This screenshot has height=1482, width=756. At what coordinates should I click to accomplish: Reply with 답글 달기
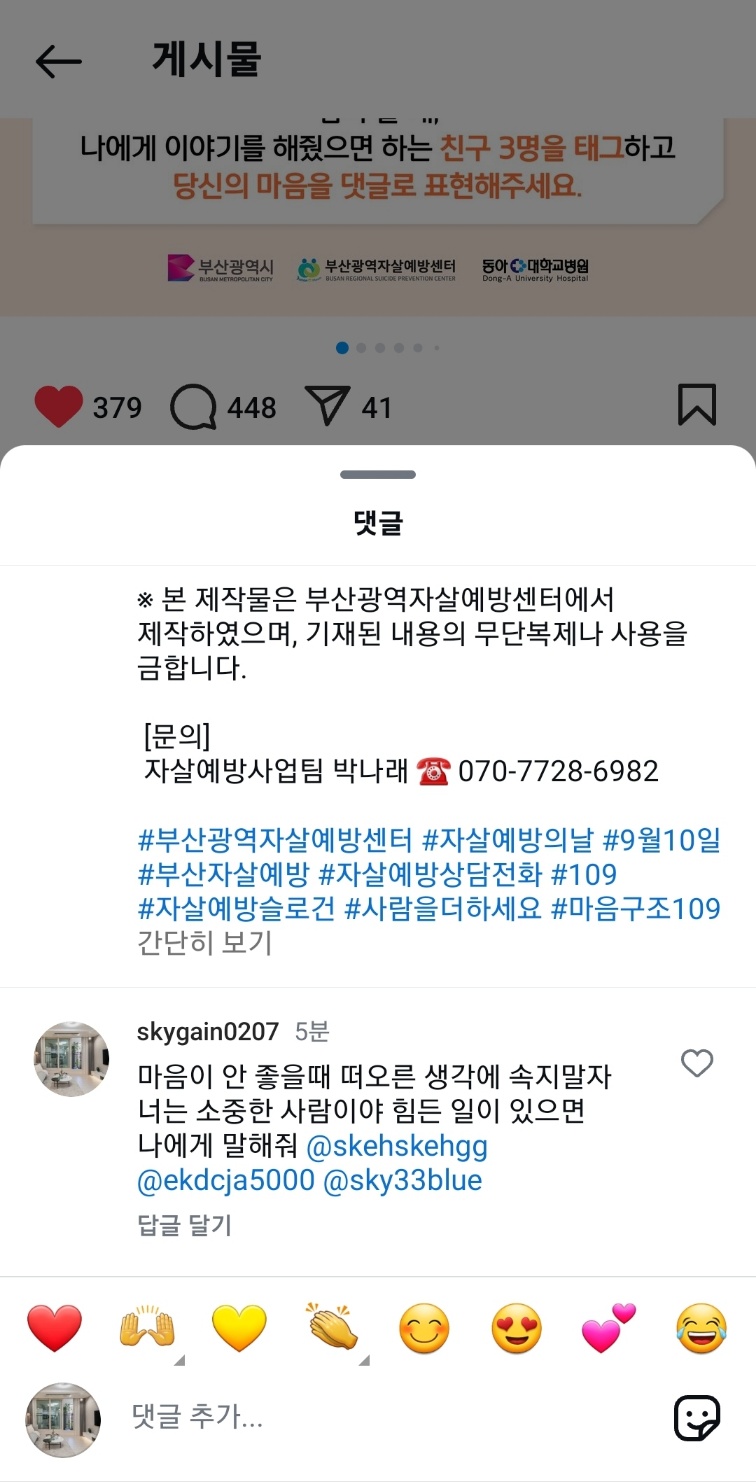pos(184,1225)
